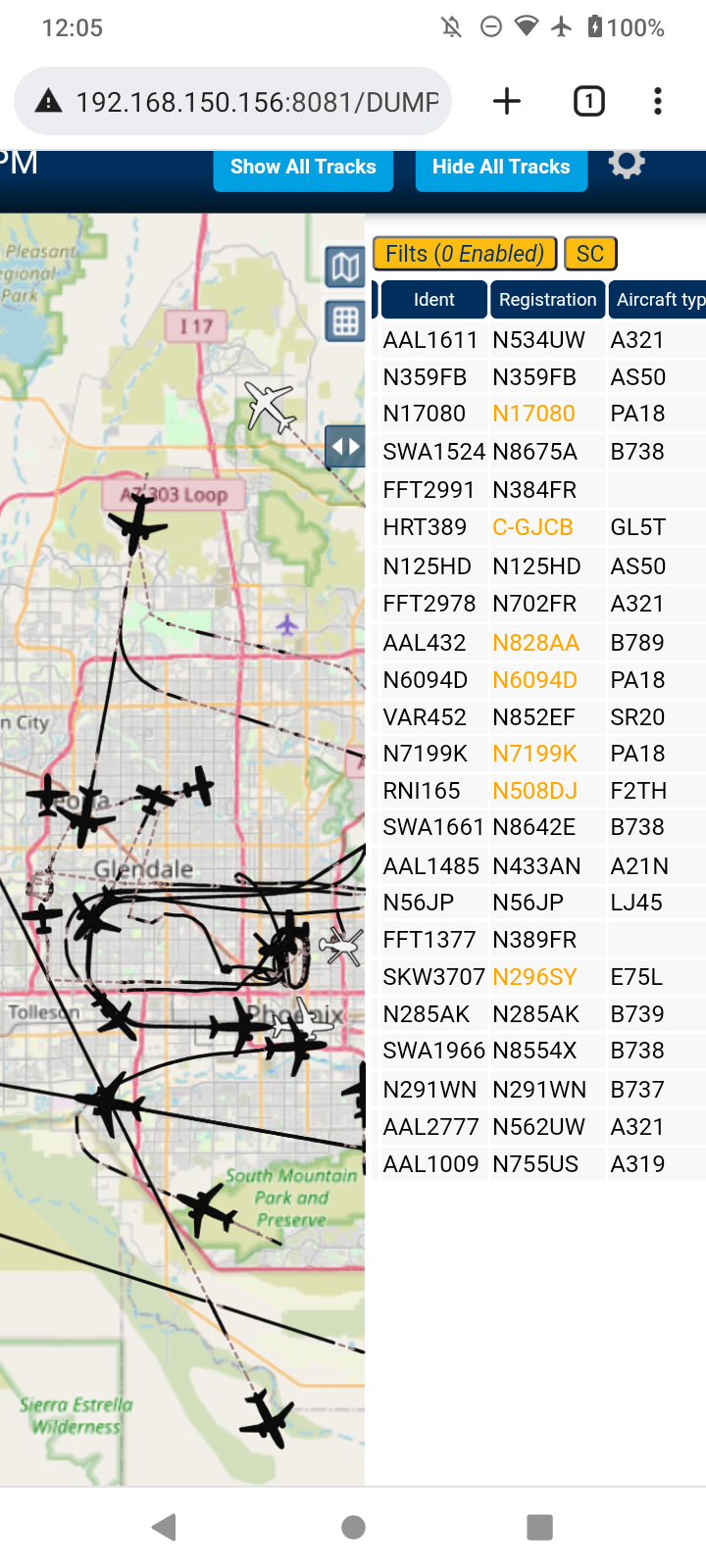Tap the Show All Tracks button

tap(303, 169)
